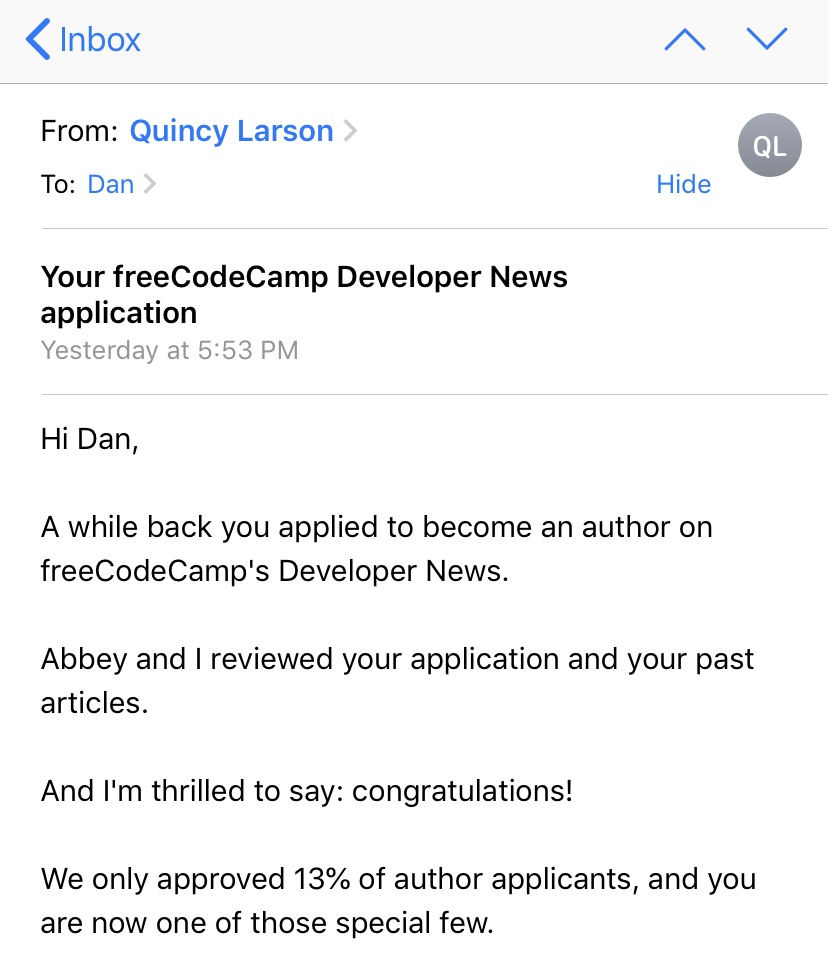The image size is (828, 967).
Task: Tap the up chevron to view previous email
Action: click(x=685, y=39)
